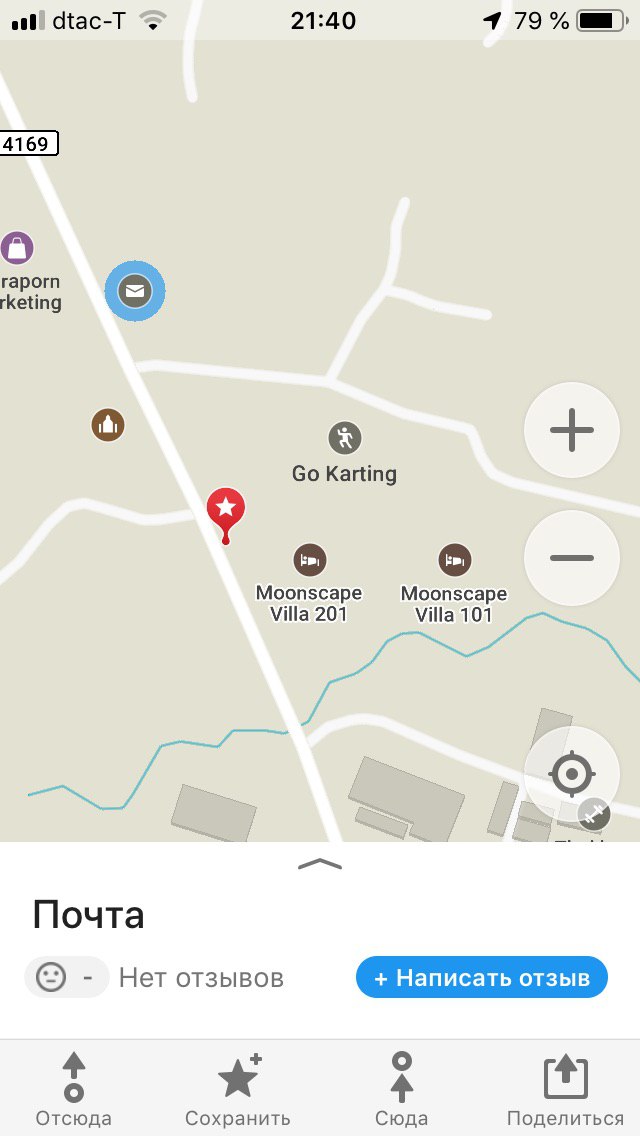Open Moonscape Villa 201 marker

tap(310, 560)
